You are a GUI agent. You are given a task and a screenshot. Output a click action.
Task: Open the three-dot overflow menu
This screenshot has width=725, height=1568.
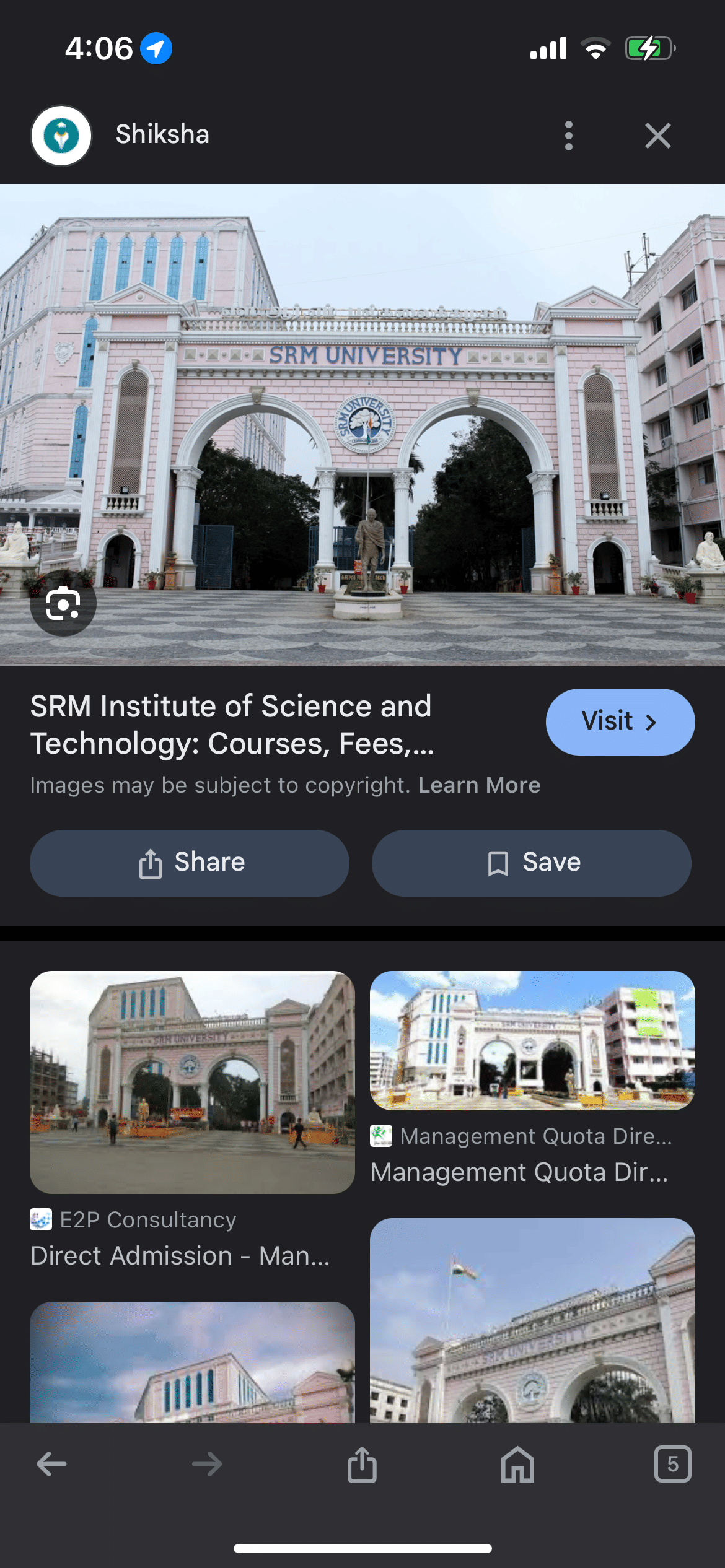[568, 136]
